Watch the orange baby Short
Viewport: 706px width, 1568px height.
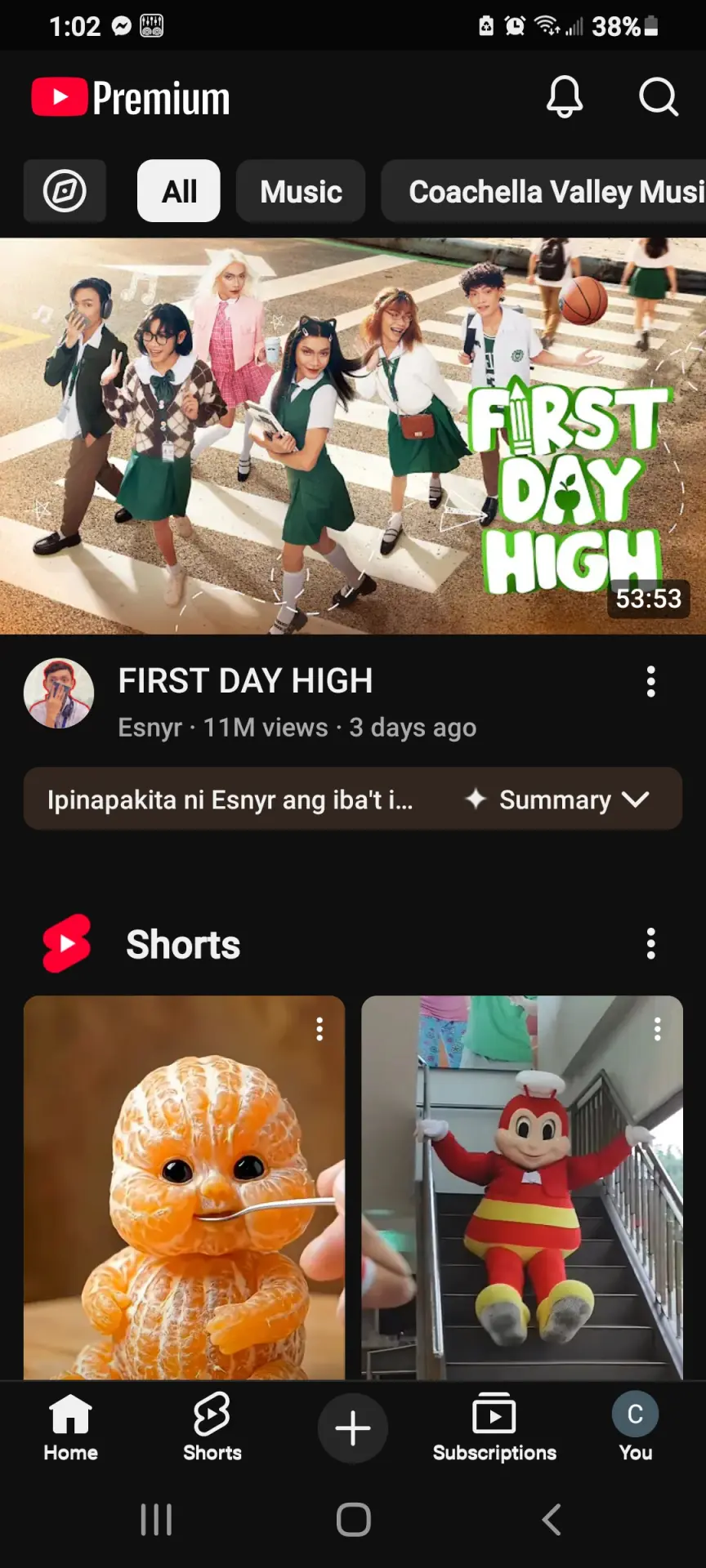185,1187
